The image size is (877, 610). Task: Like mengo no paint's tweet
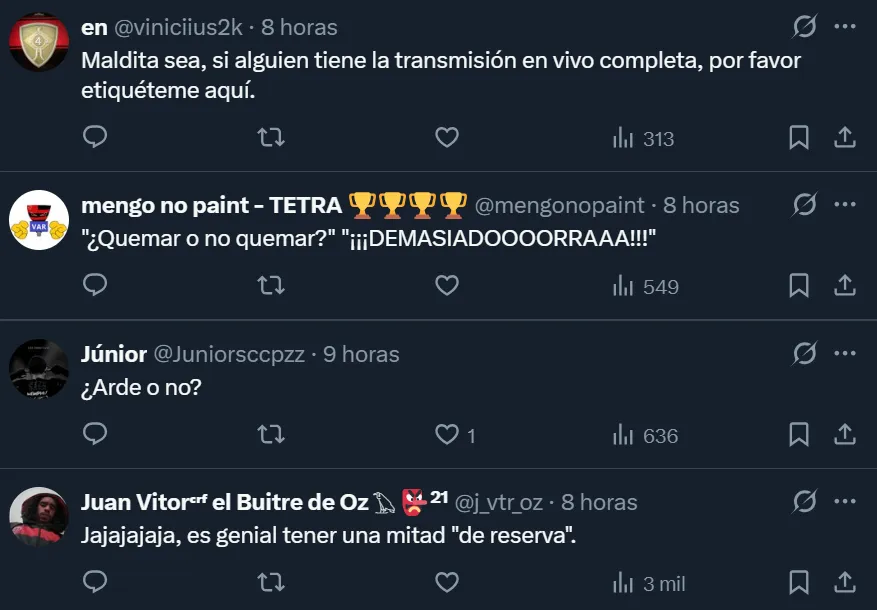(447, 286)
